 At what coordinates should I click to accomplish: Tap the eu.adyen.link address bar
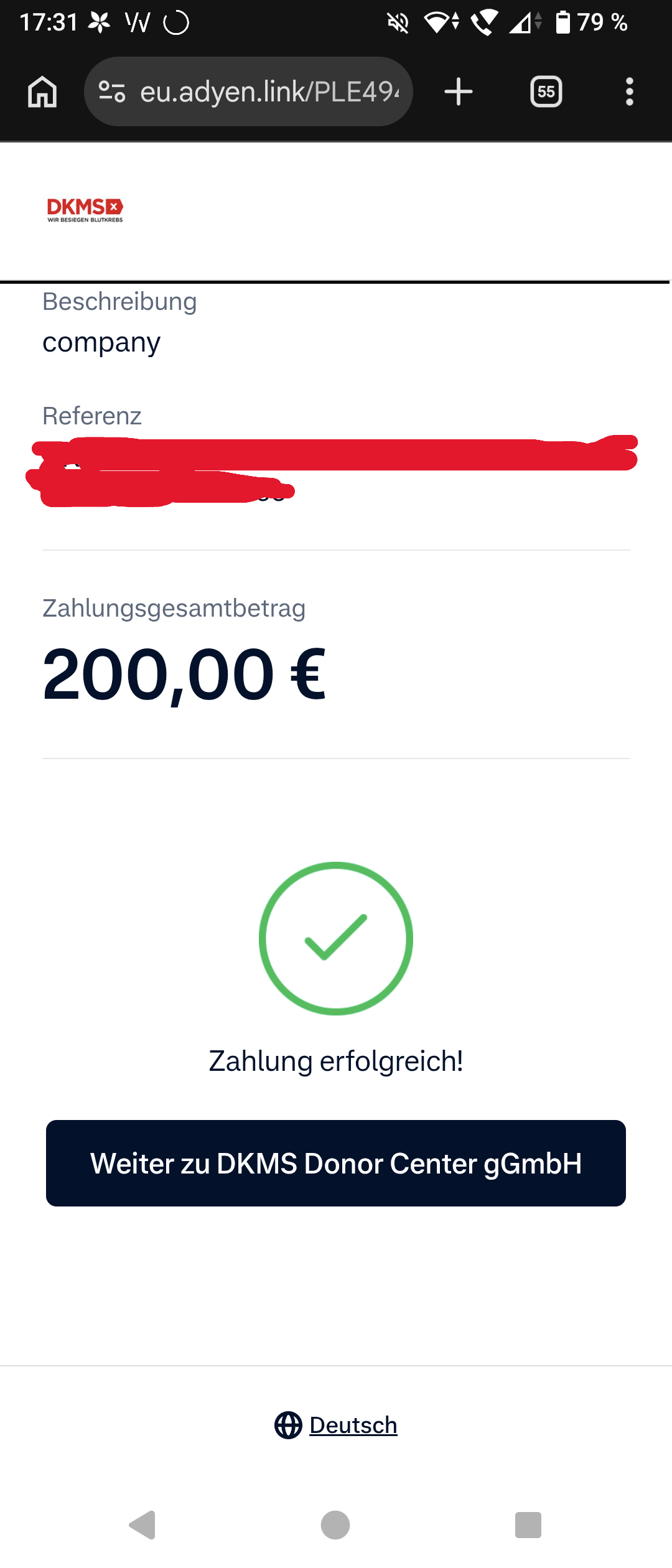[x=268, y=92]
